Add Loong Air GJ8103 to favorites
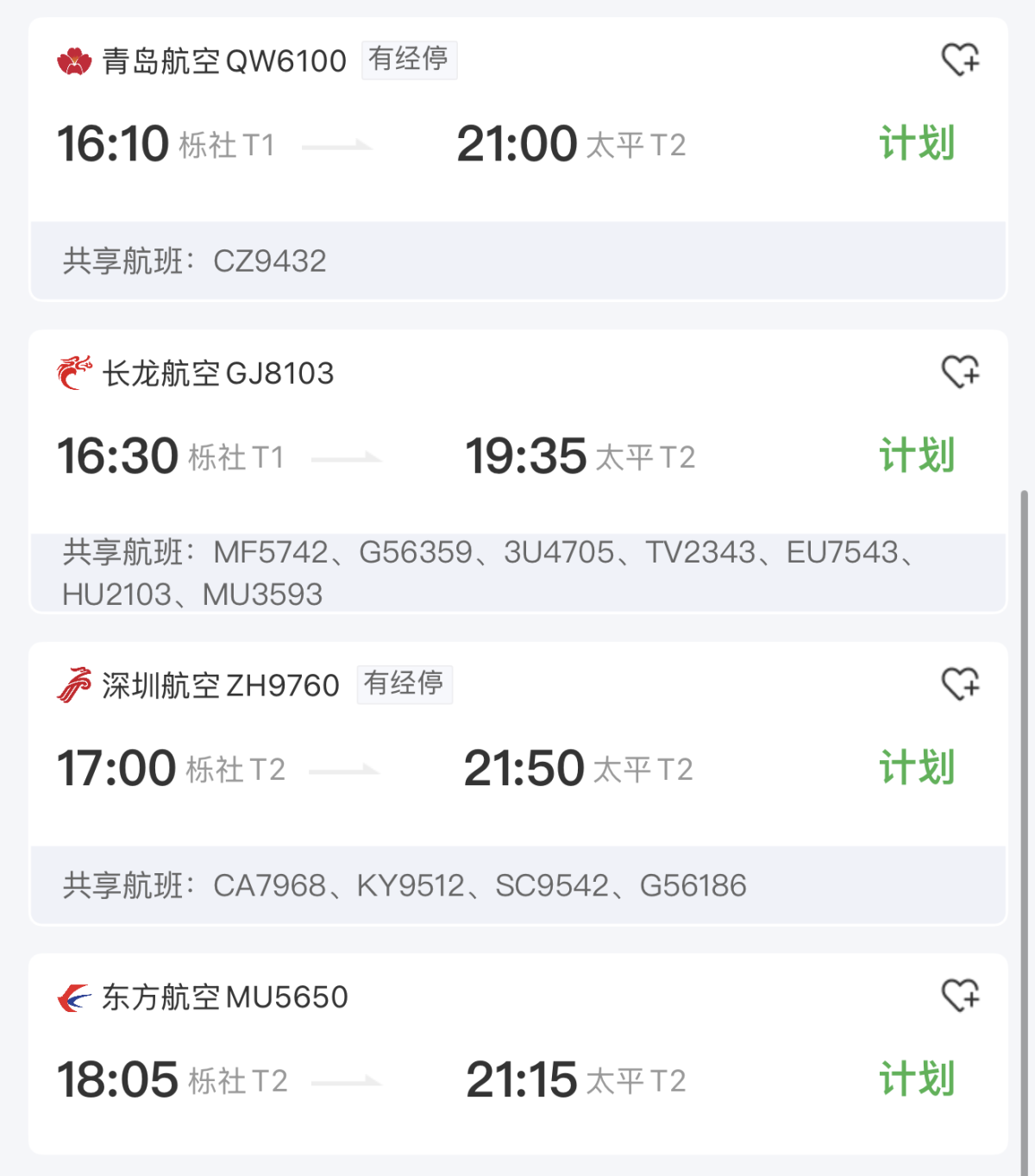 pos(959,373)
